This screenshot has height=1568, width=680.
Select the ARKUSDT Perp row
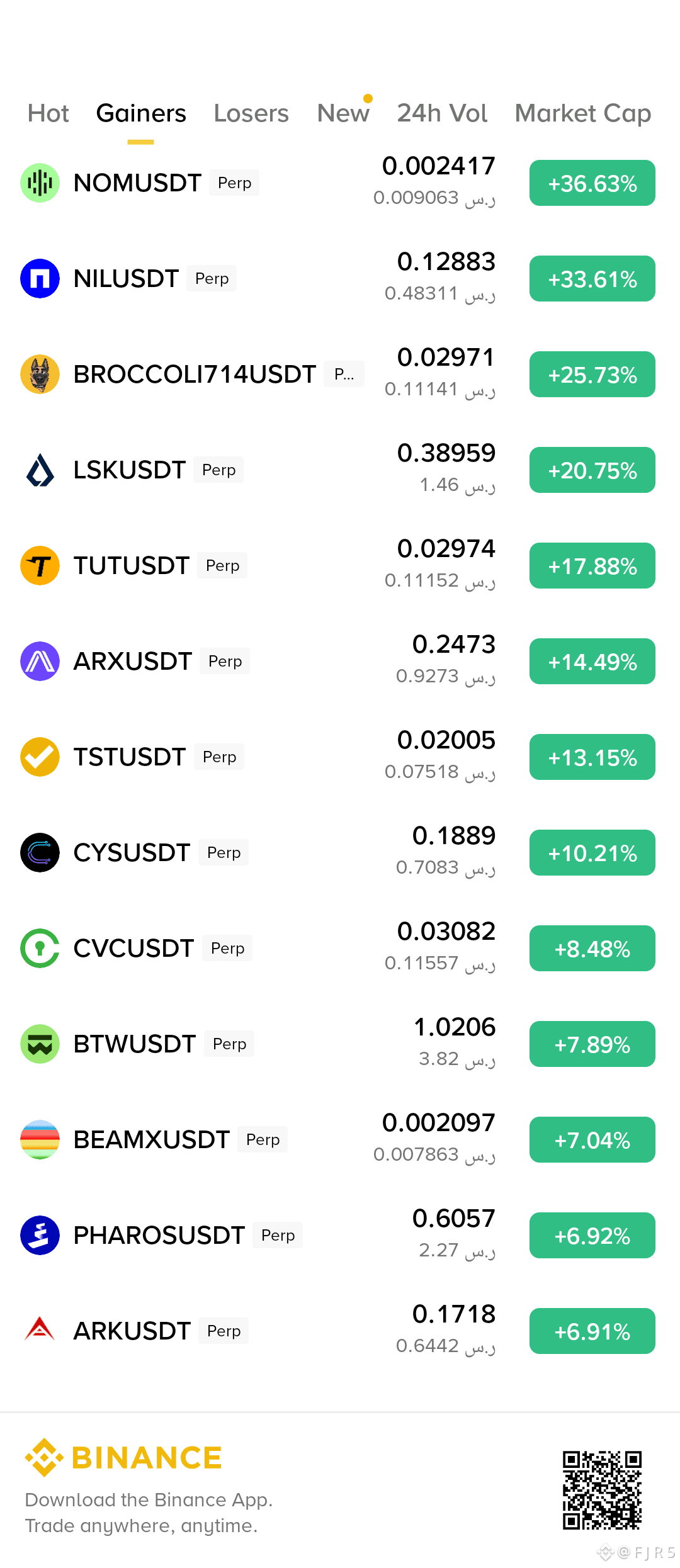(340, 1331)
